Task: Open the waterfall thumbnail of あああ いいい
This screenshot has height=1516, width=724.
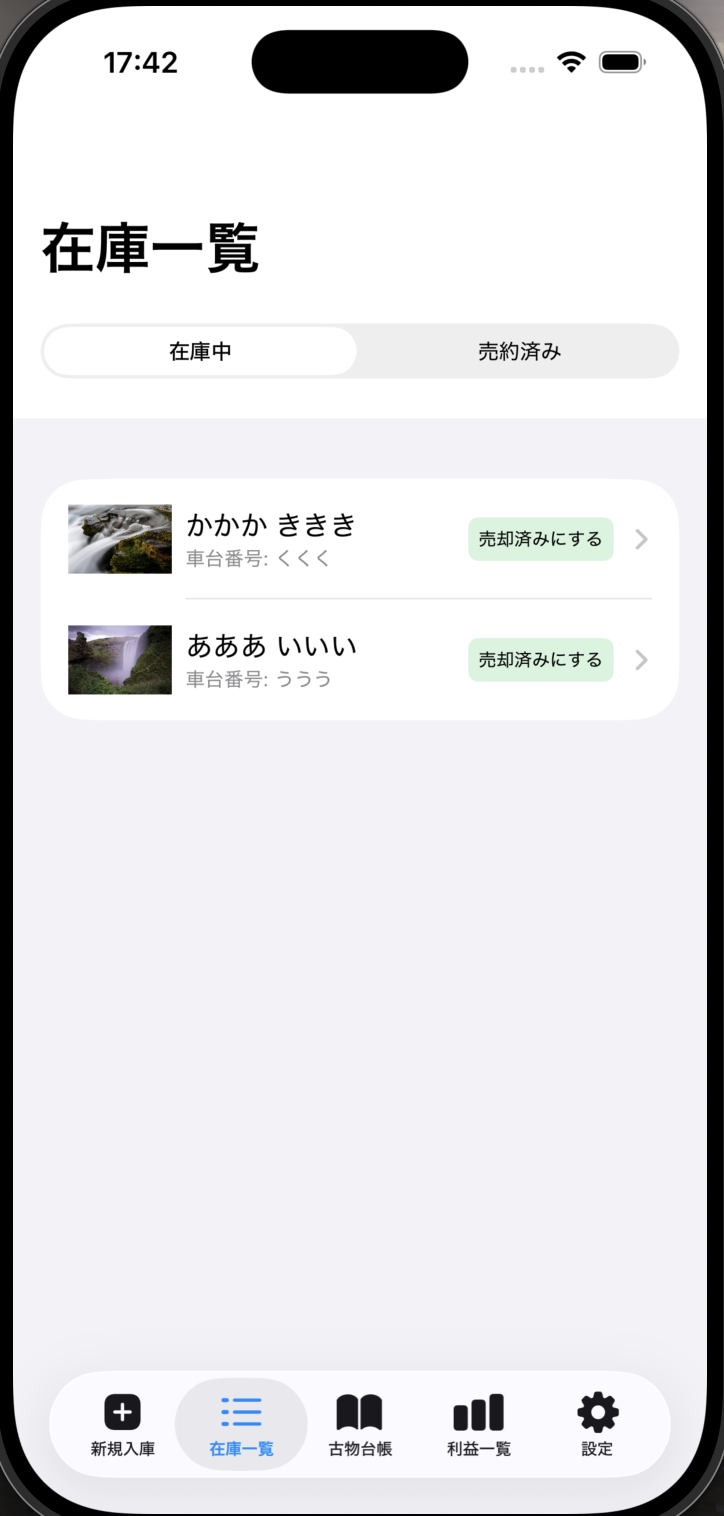Action: (x=119, y=660)
